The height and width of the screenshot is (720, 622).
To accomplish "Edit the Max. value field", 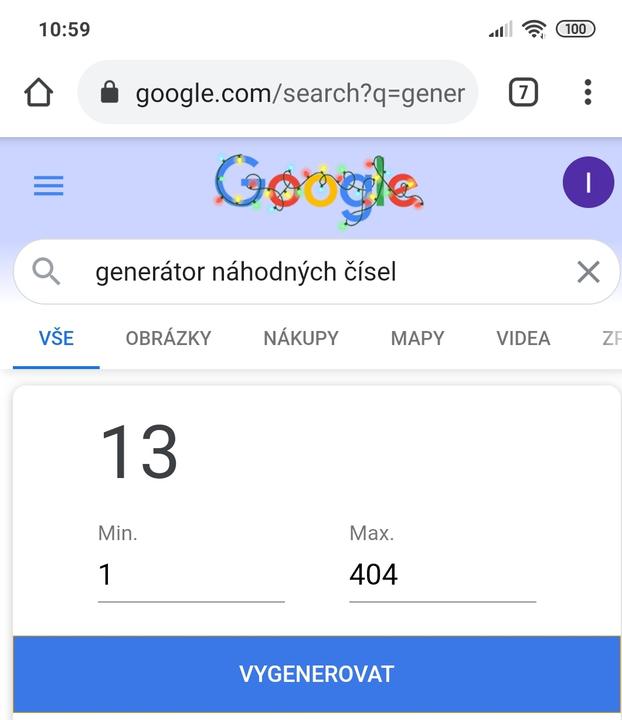I will tap(441, 575).
